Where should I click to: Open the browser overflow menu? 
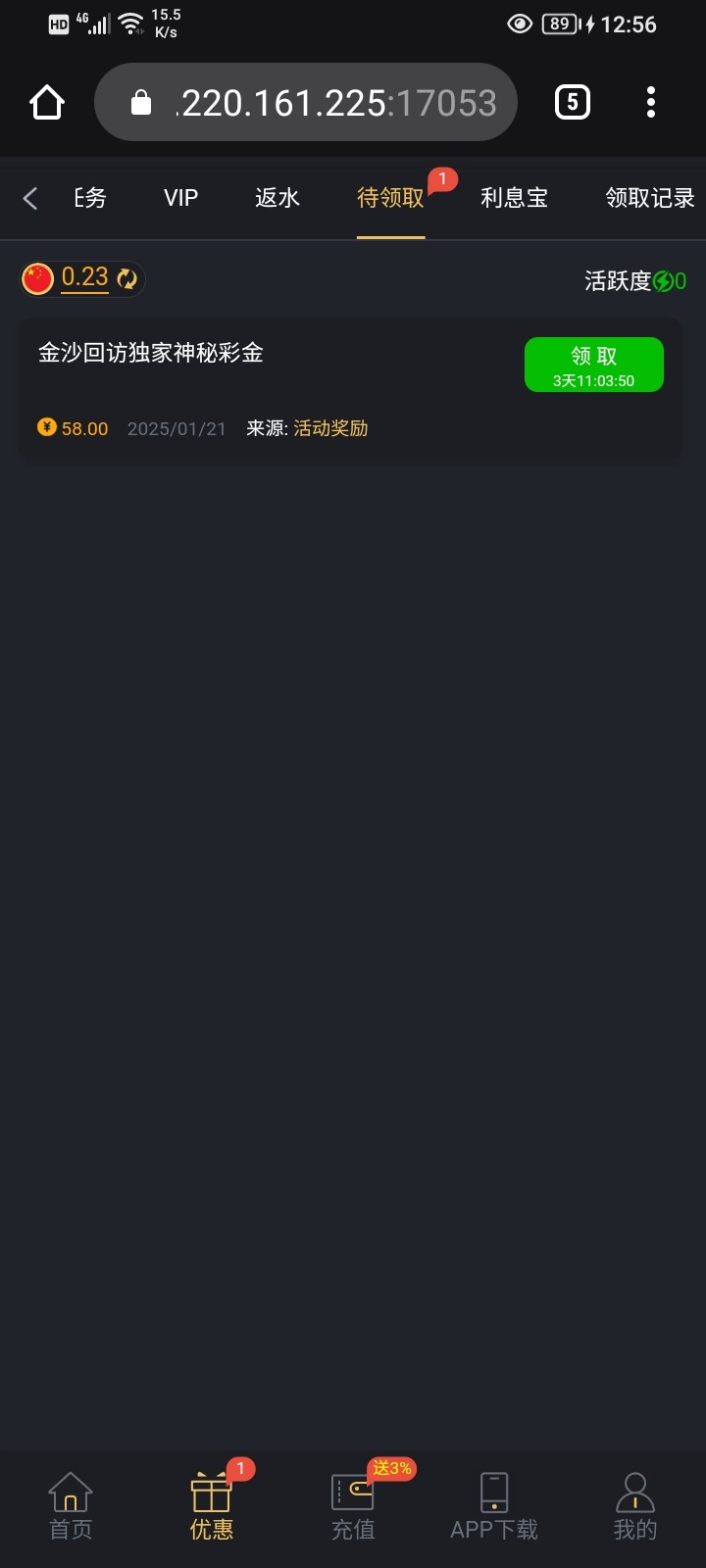[x=651, y=102]
